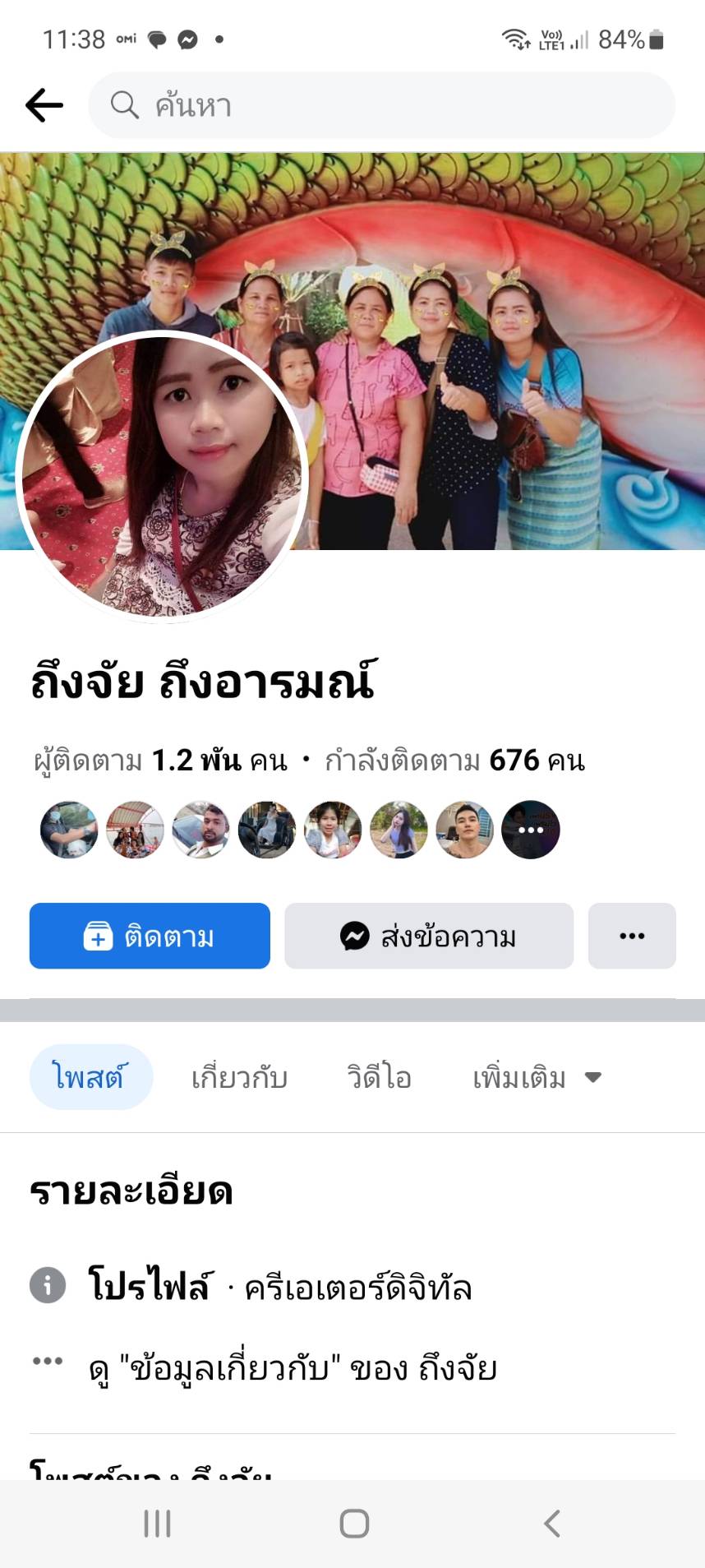Open system recent apps
705x1568 pixels.
157,1524
